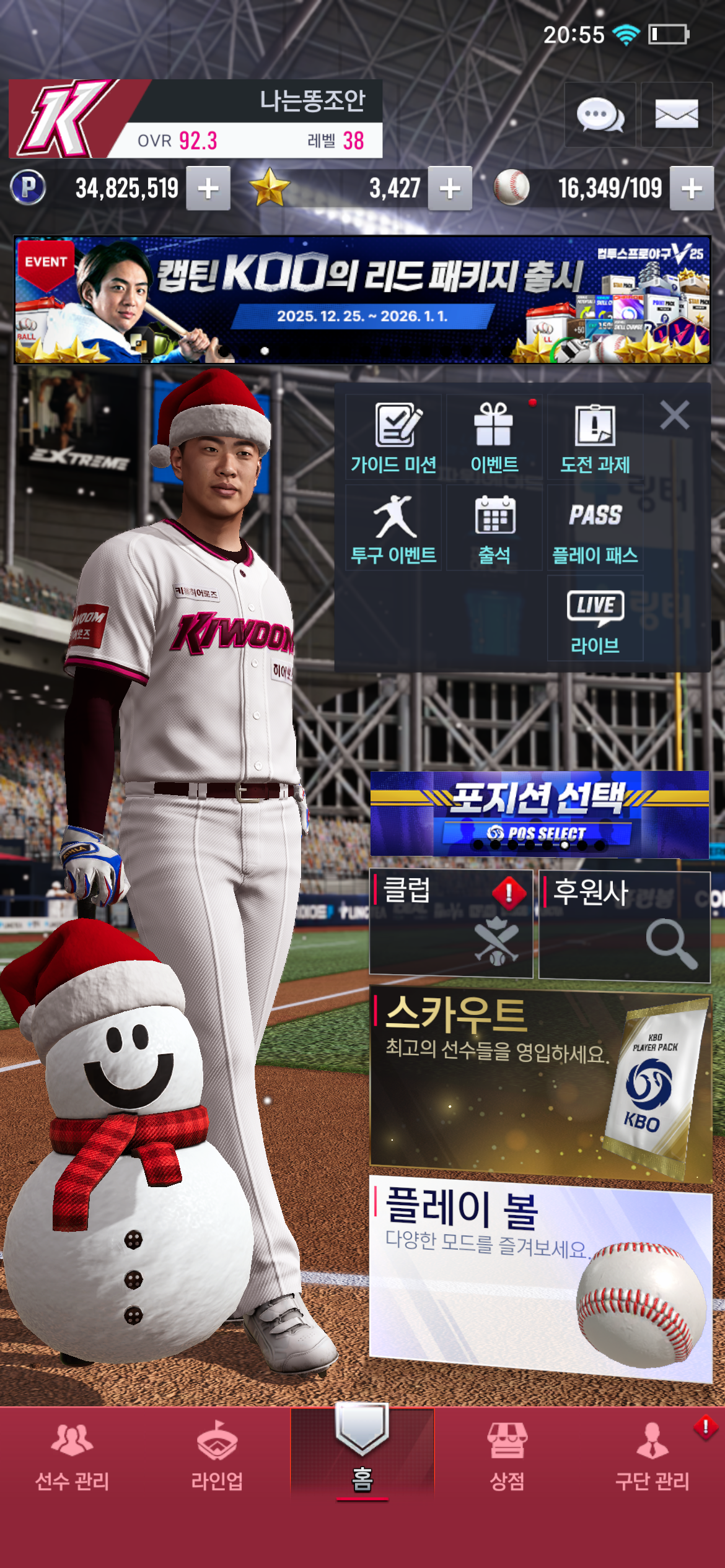
Task: Open the chat speech bubble icon
Action: 600,115
